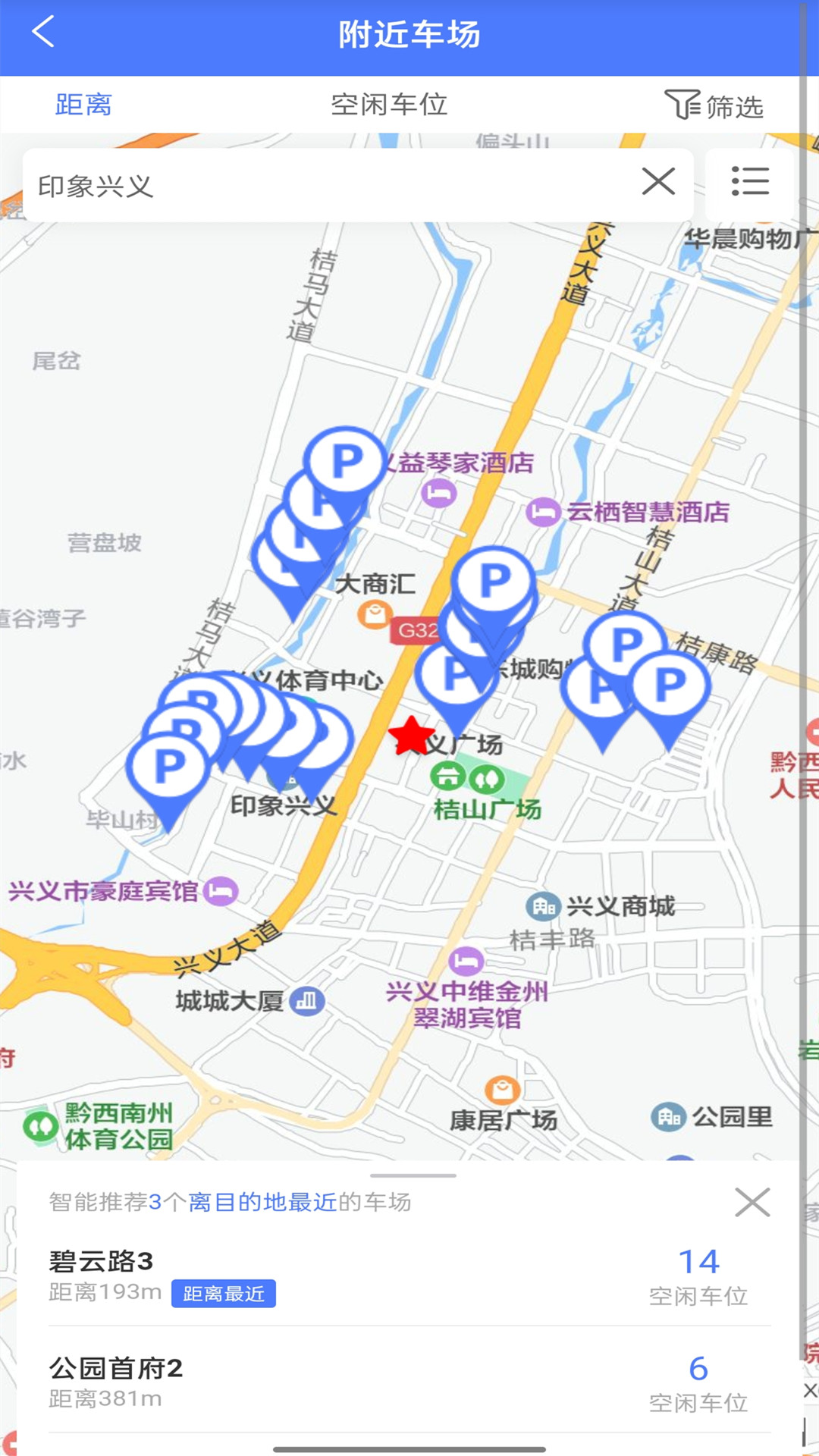Image resolution: width=819 pixels, height=1456 pixels.
Task: Select the 距离 sorting toggle
Action: [82, 105]
